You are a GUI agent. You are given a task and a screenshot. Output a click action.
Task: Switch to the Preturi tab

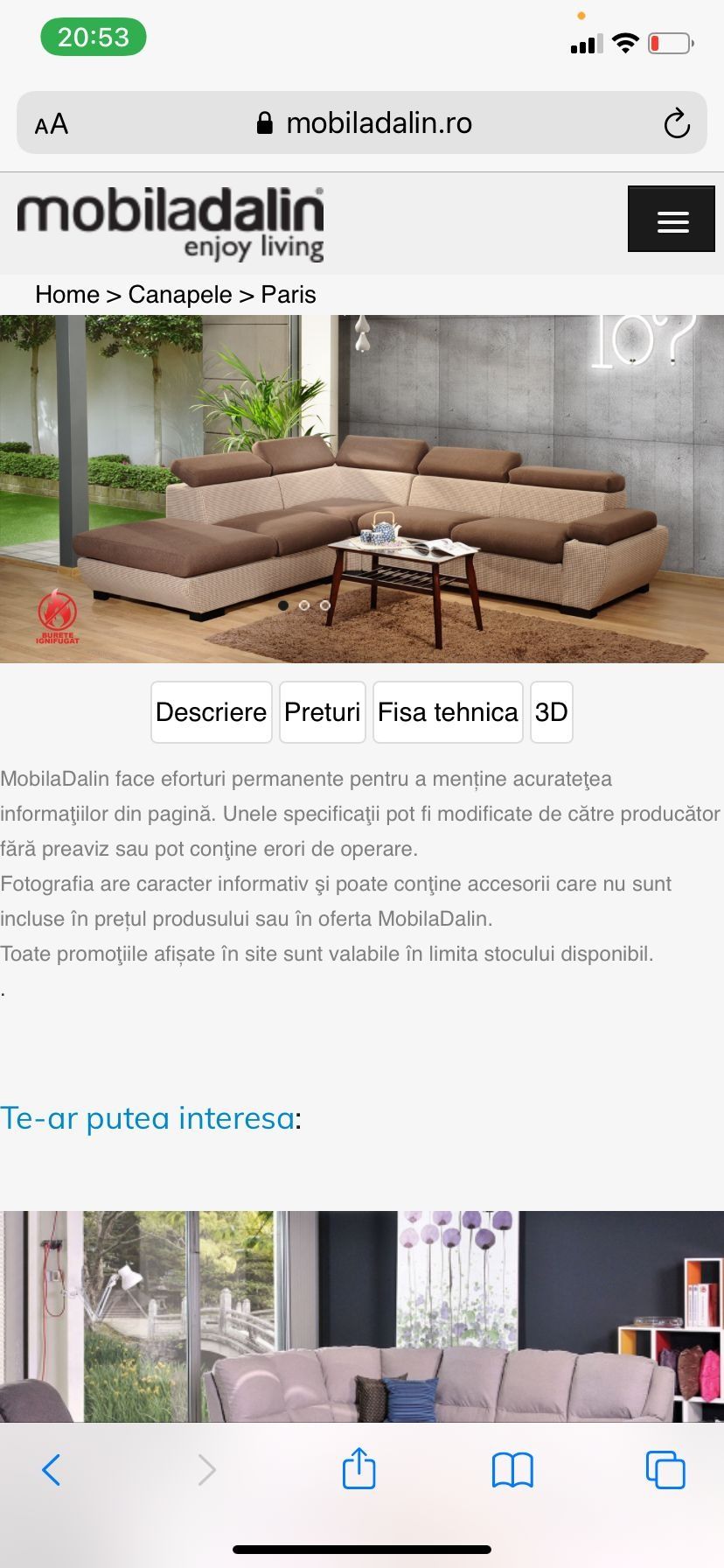pyautogui.click(x=323, y=712)
